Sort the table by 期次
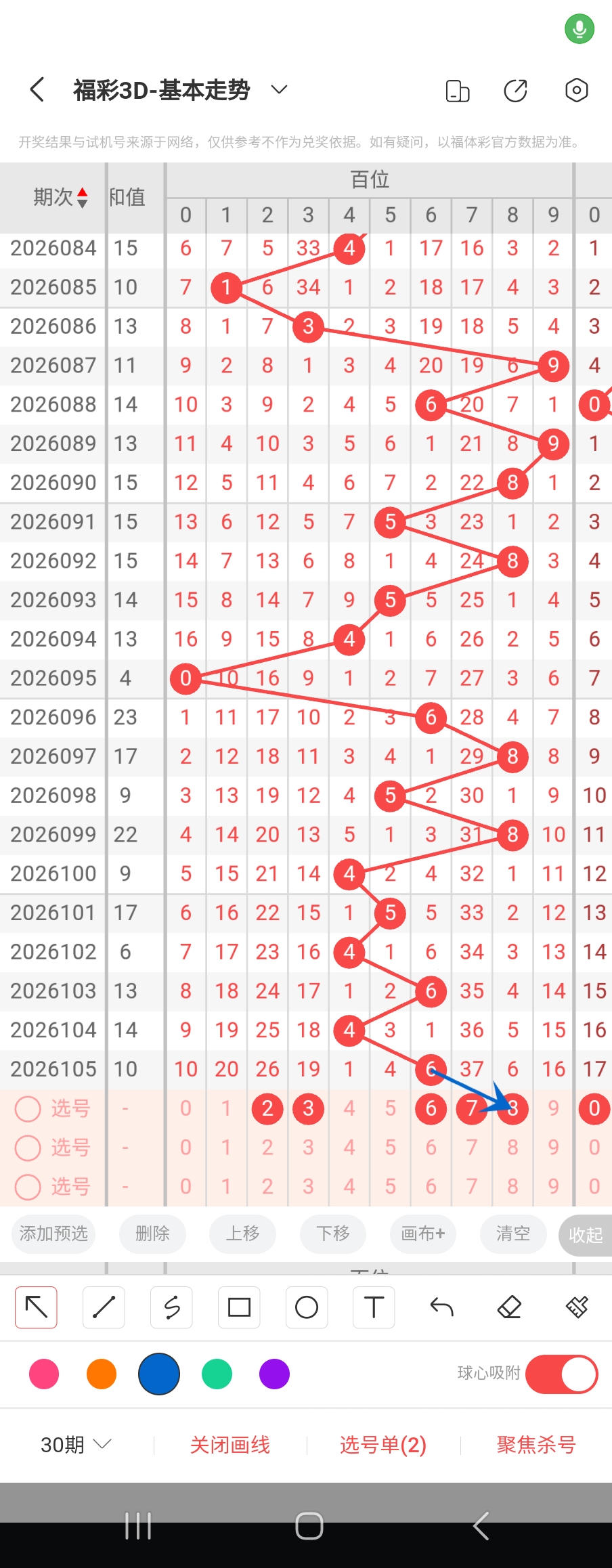 pos(61,197)
